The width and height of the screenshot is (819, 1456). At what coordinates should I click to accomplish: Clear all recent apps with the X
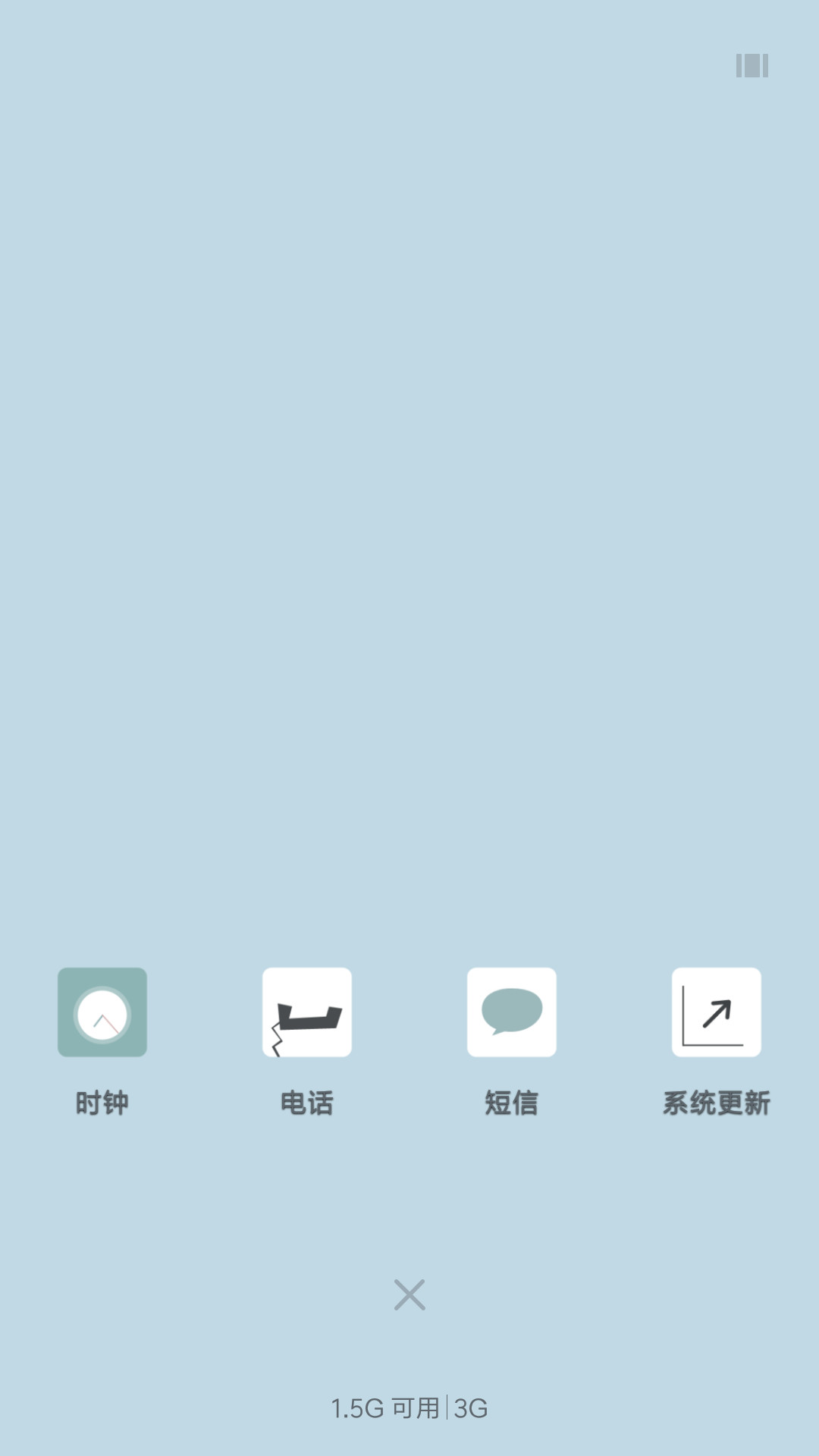click(409, 1294)
